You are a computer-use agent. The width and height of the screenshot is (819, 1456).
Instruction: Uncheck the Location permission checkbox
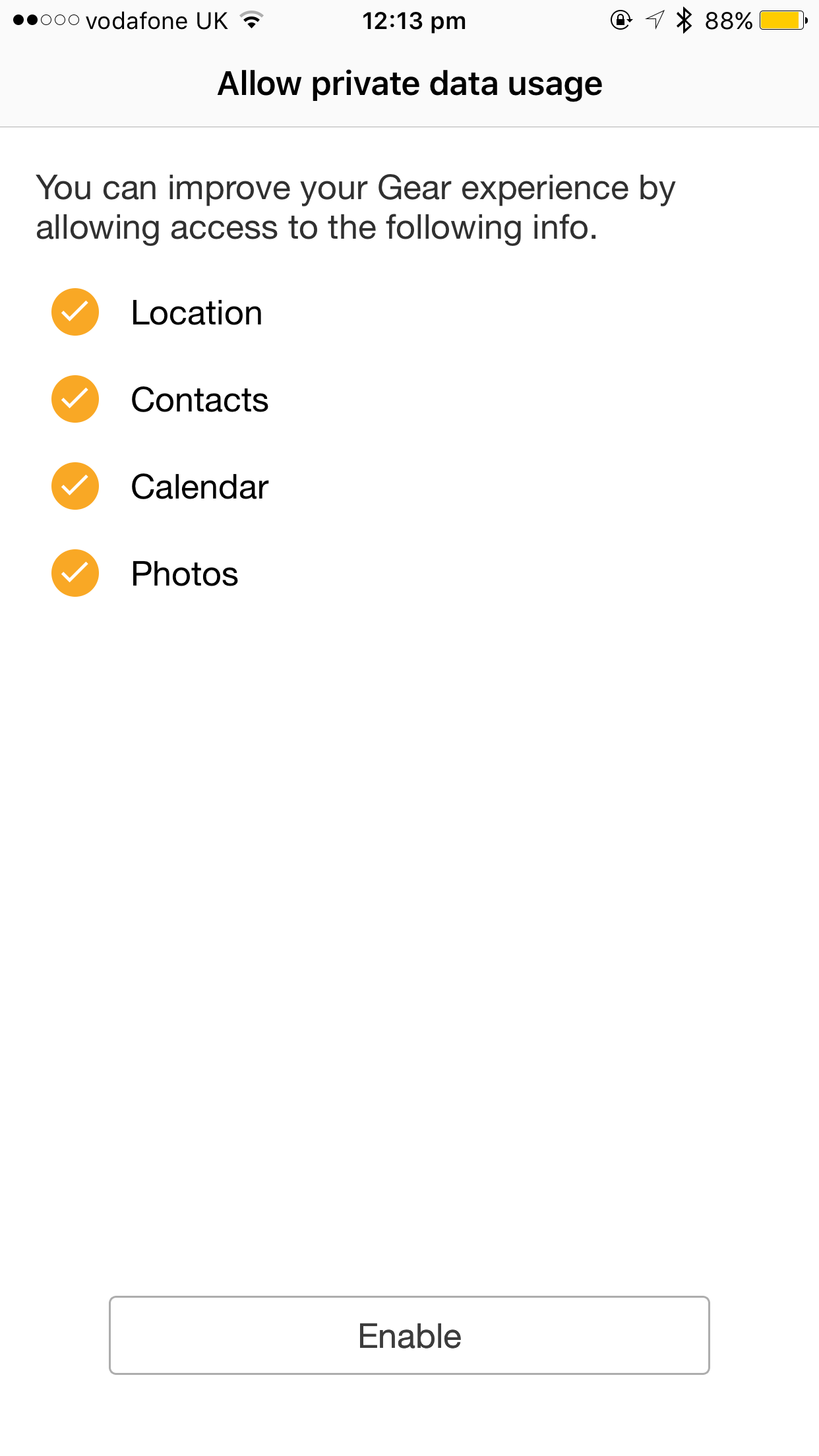75,312
